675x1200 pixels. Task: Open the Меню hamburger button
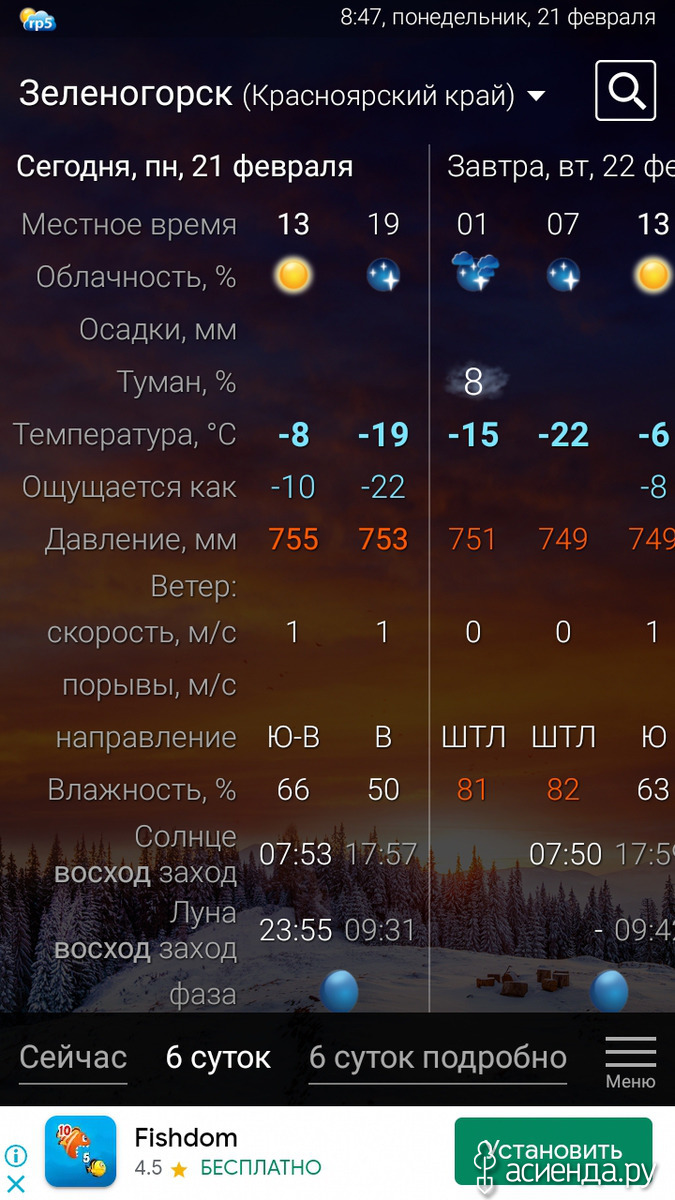tap(630, 1062)
